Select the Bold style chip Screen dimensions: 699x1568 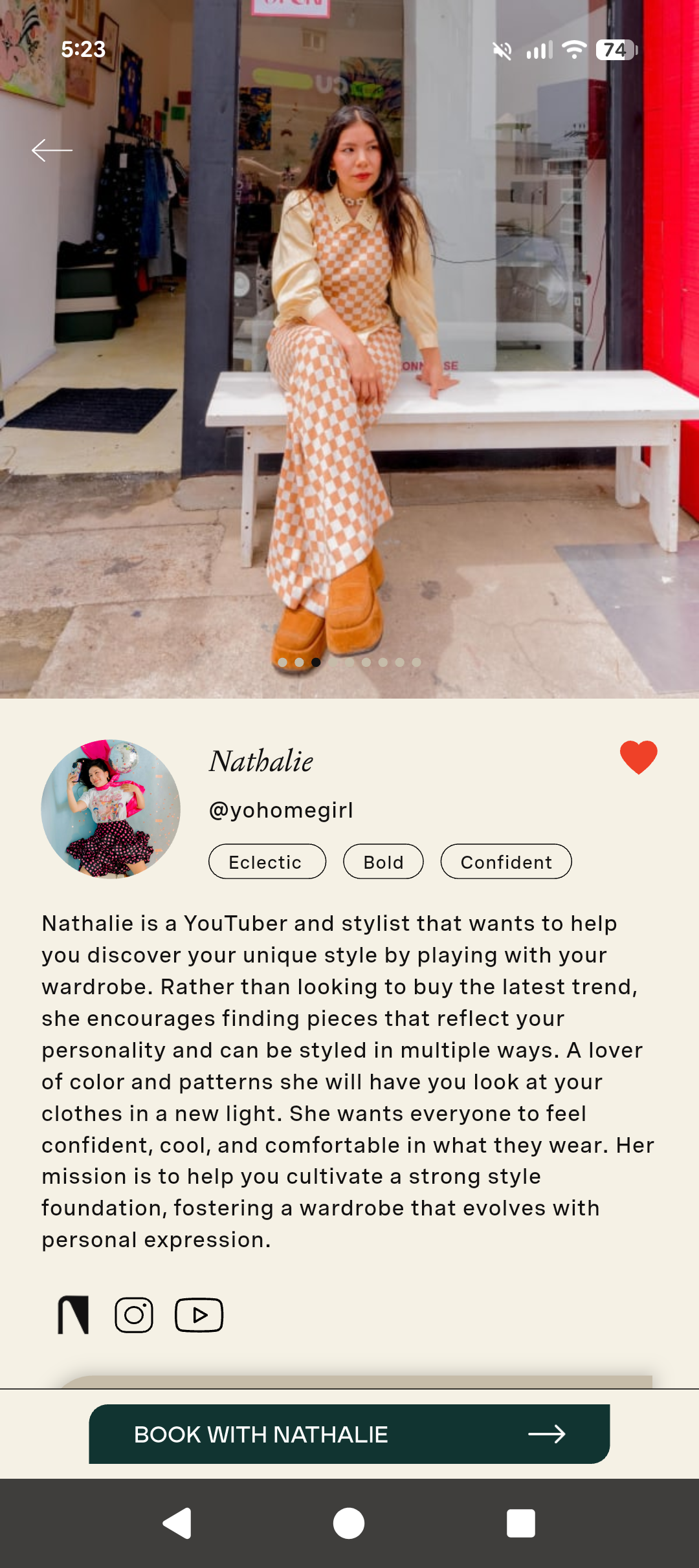383,862
